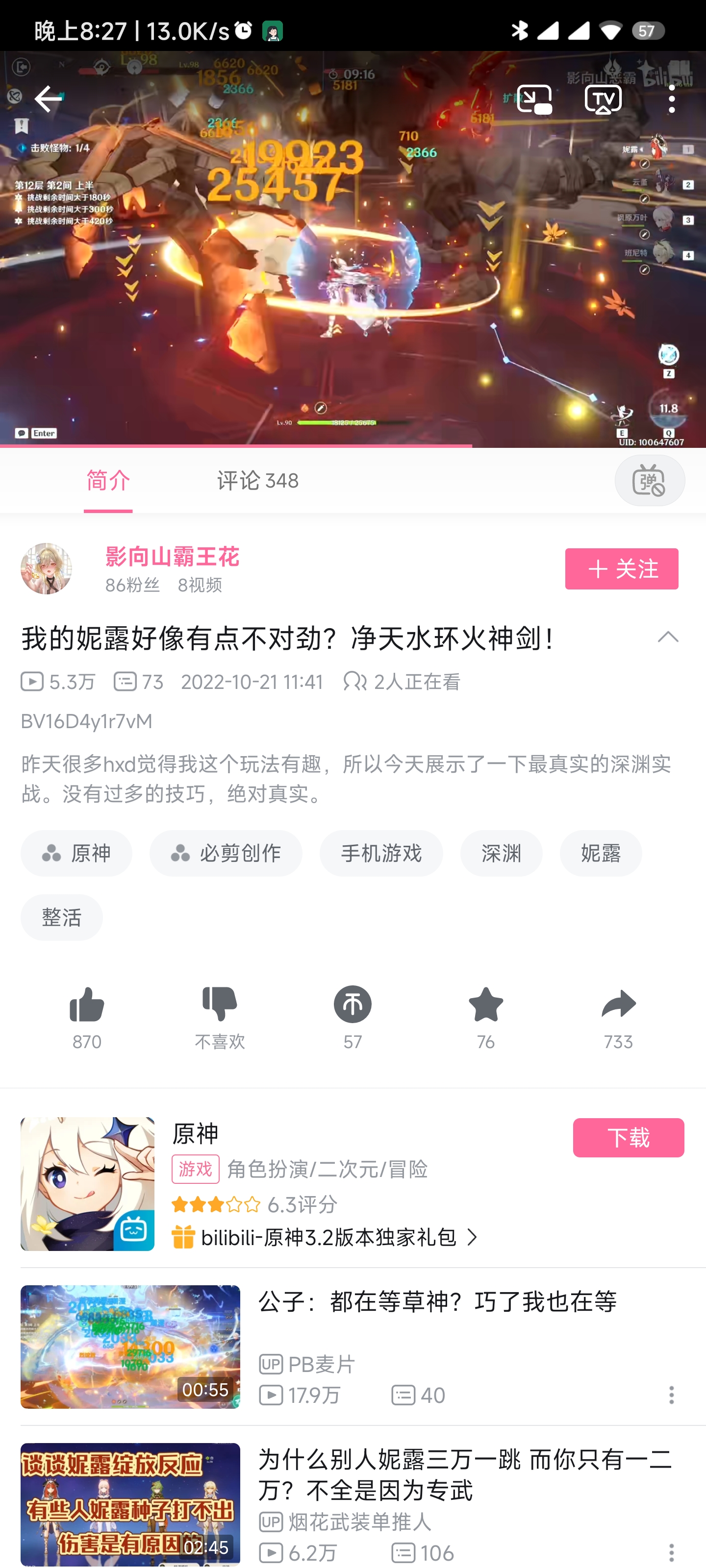This screenshot has height=1568, width=706.
Task: Download the 原神 game
Action: coord(628,1137)
